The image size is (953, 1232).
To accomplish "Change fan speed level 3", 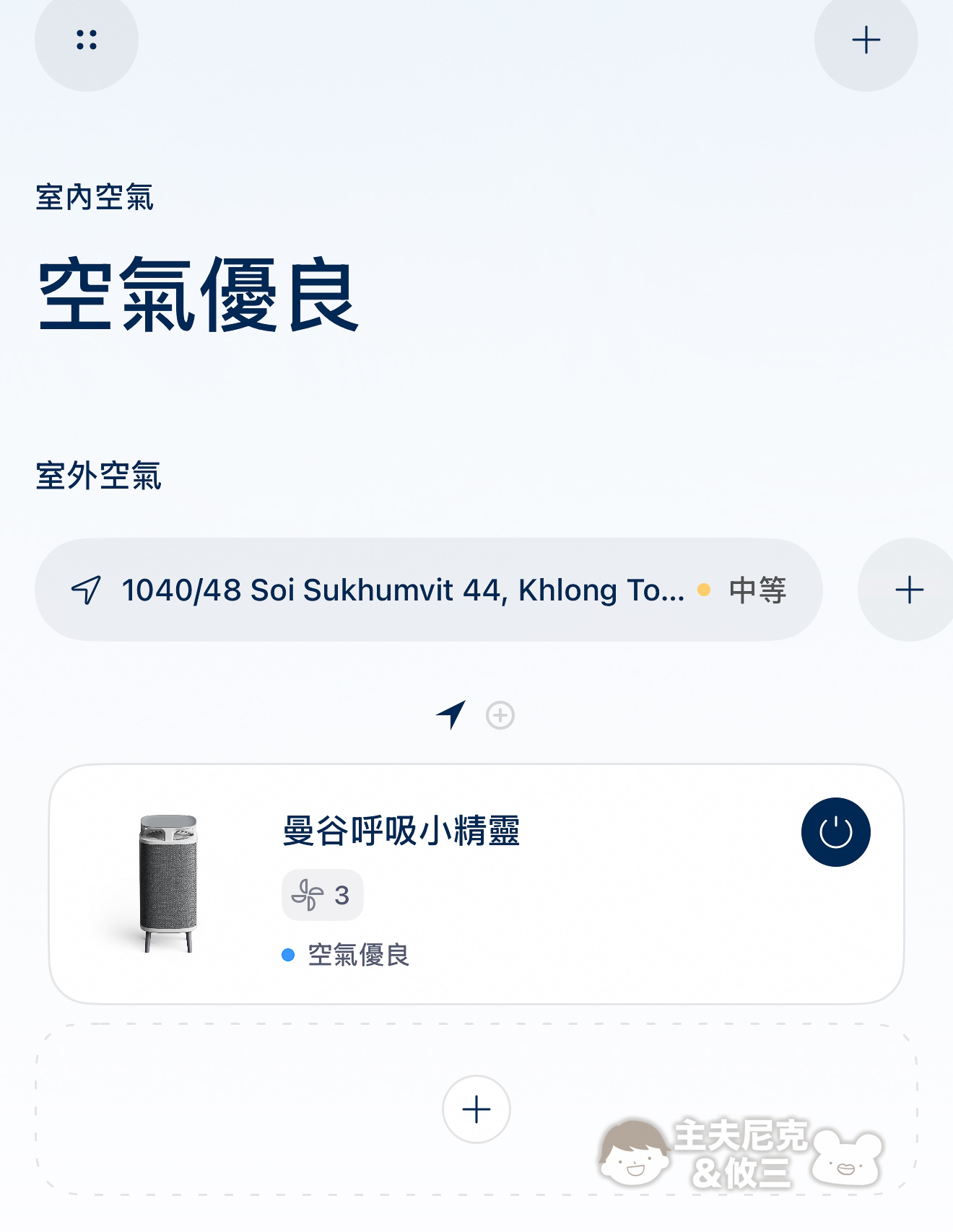I will click(322, 895).
